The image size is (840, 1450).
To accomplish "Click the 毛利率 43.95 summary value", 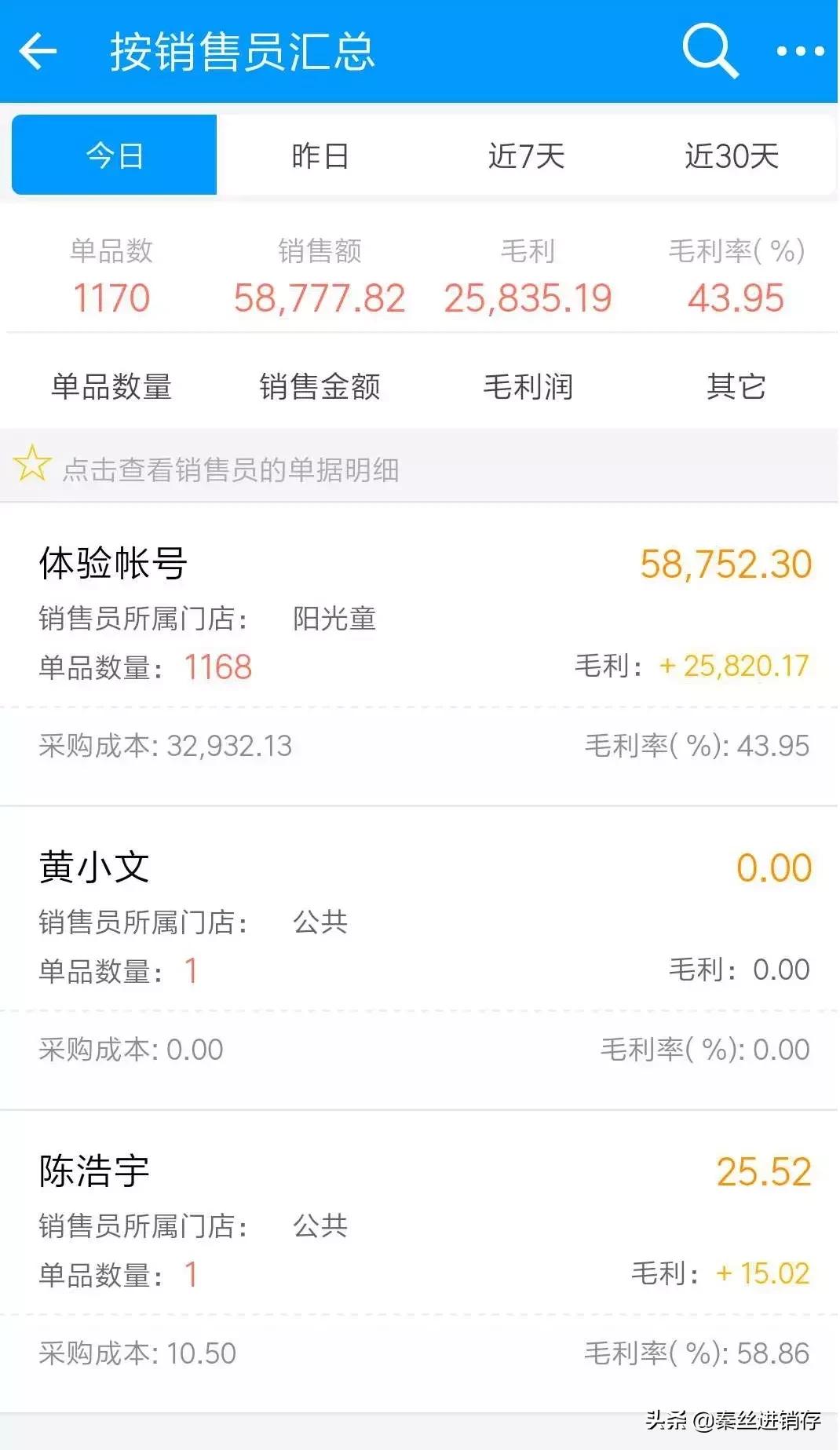I will click(x=735, y=297).
